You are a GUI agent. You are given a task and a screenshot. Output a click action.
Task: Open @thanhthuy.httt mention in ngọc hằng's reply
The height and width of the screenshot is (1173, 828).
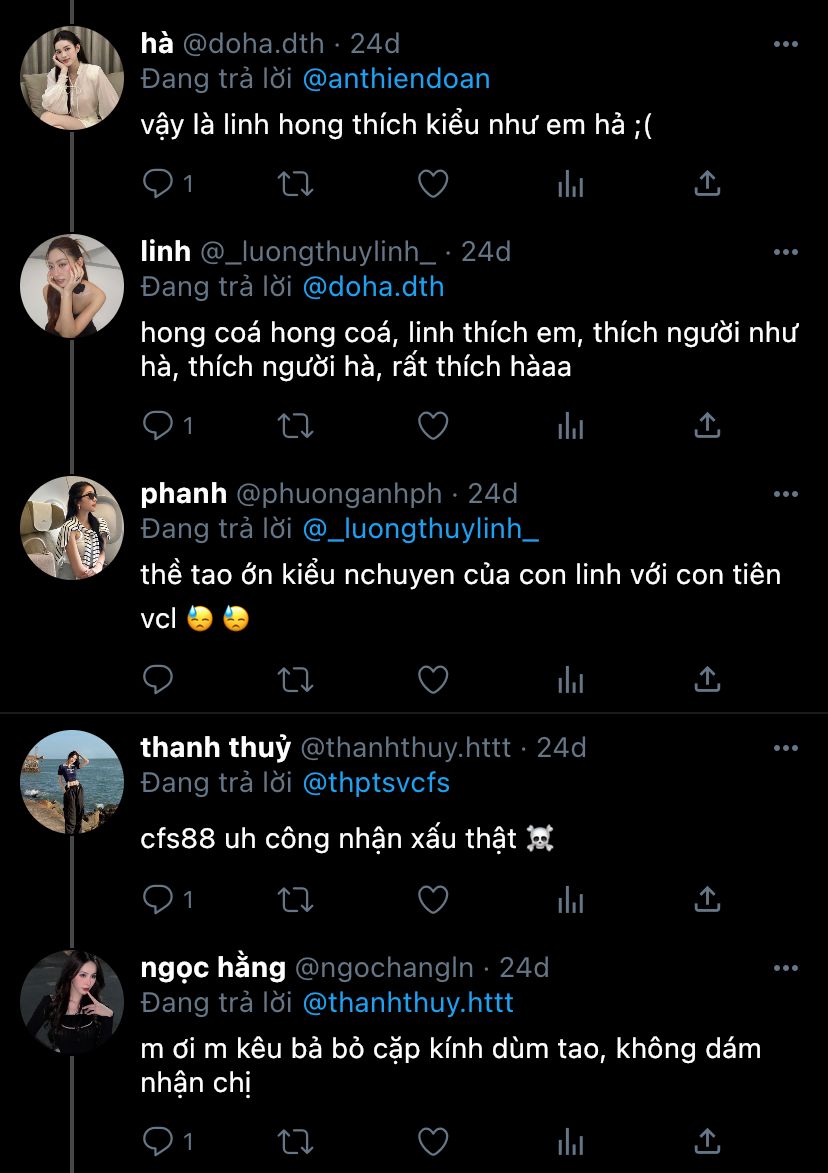407,1003
